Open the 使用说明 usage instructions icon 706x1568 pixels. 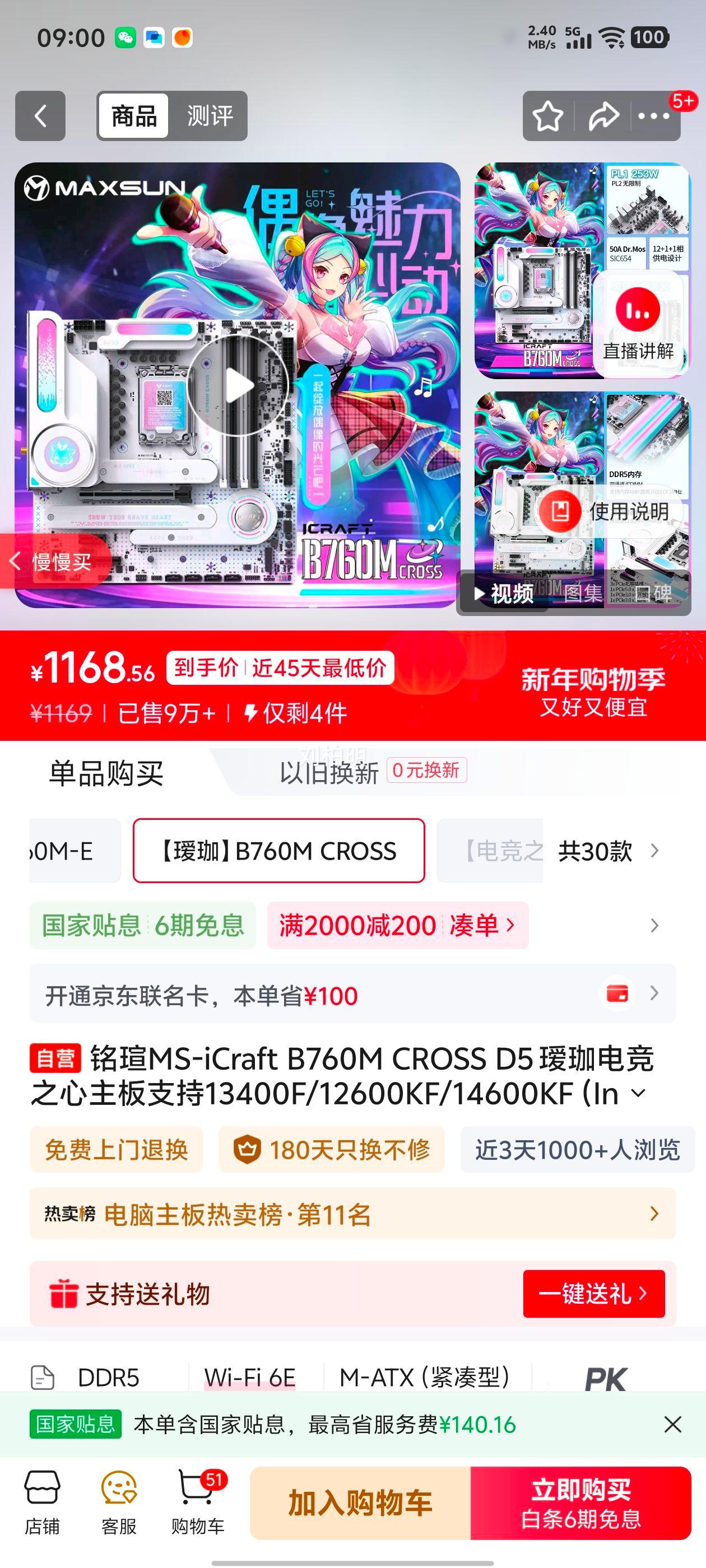pyautogui.click(x=561, y=513)
